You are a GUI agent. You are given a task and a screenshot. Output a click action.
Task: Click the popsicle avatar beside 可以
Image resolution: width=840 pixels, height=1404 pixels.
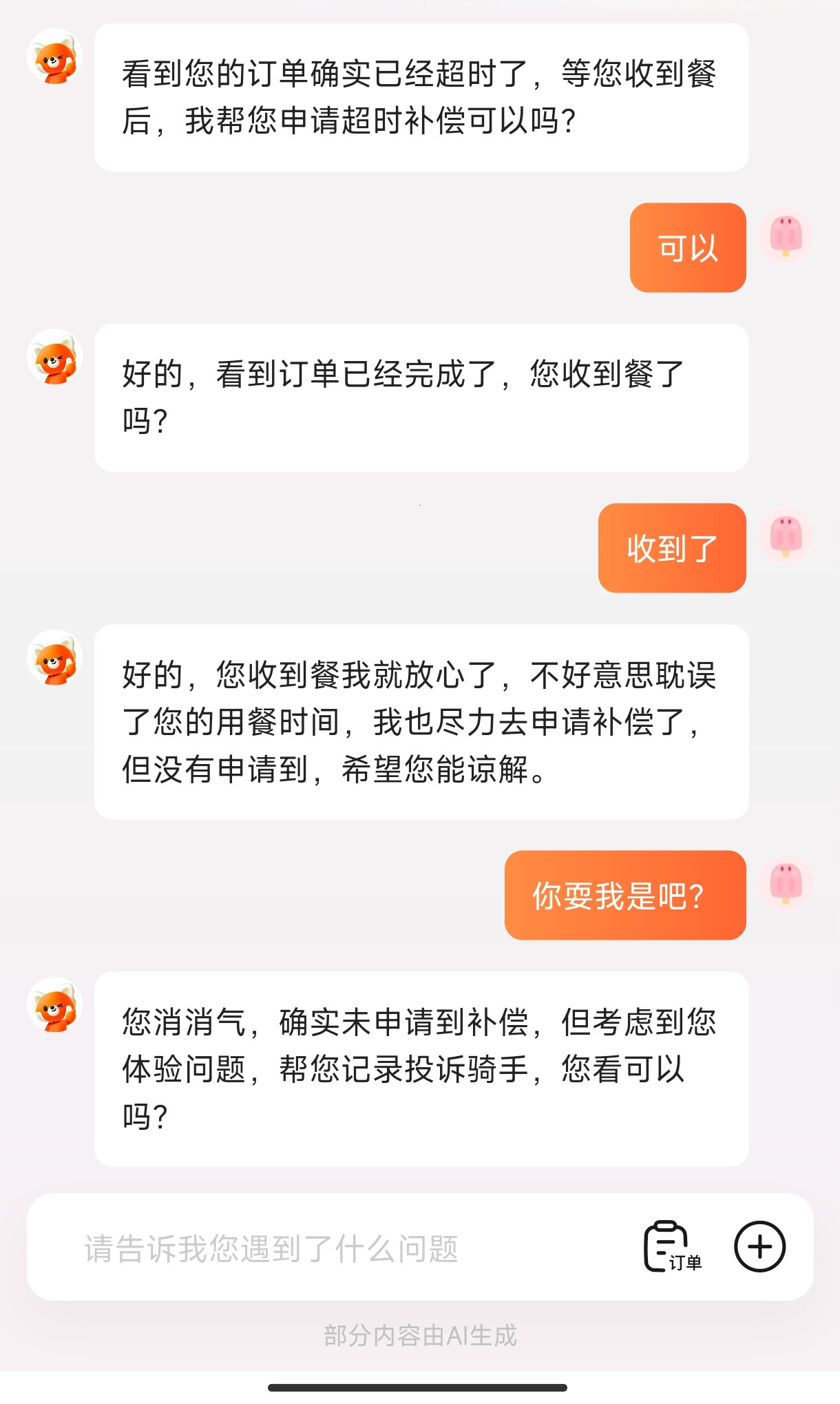(786, 234)
